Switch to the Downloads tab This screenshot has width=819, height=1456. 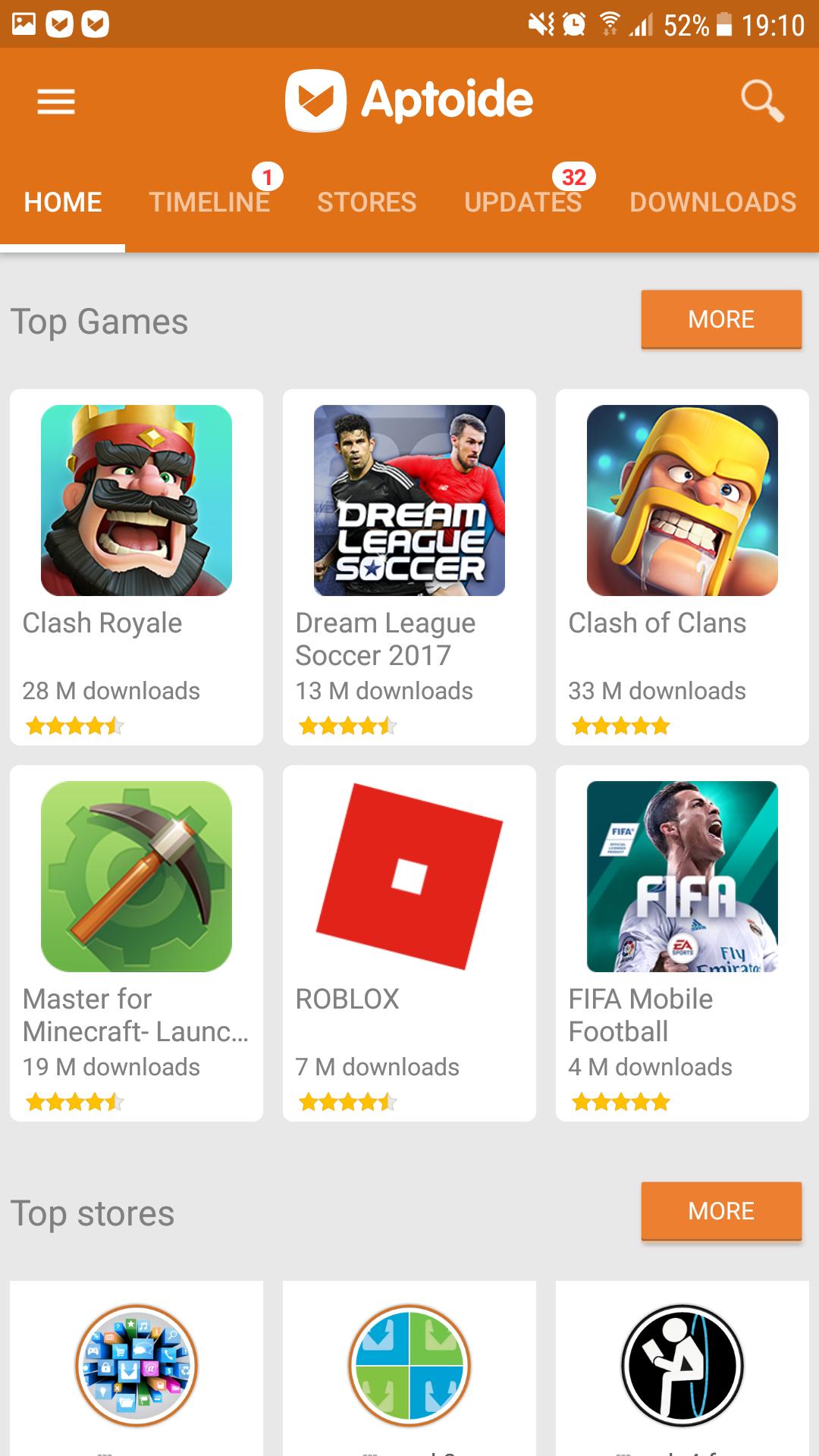tap(712, 202)
